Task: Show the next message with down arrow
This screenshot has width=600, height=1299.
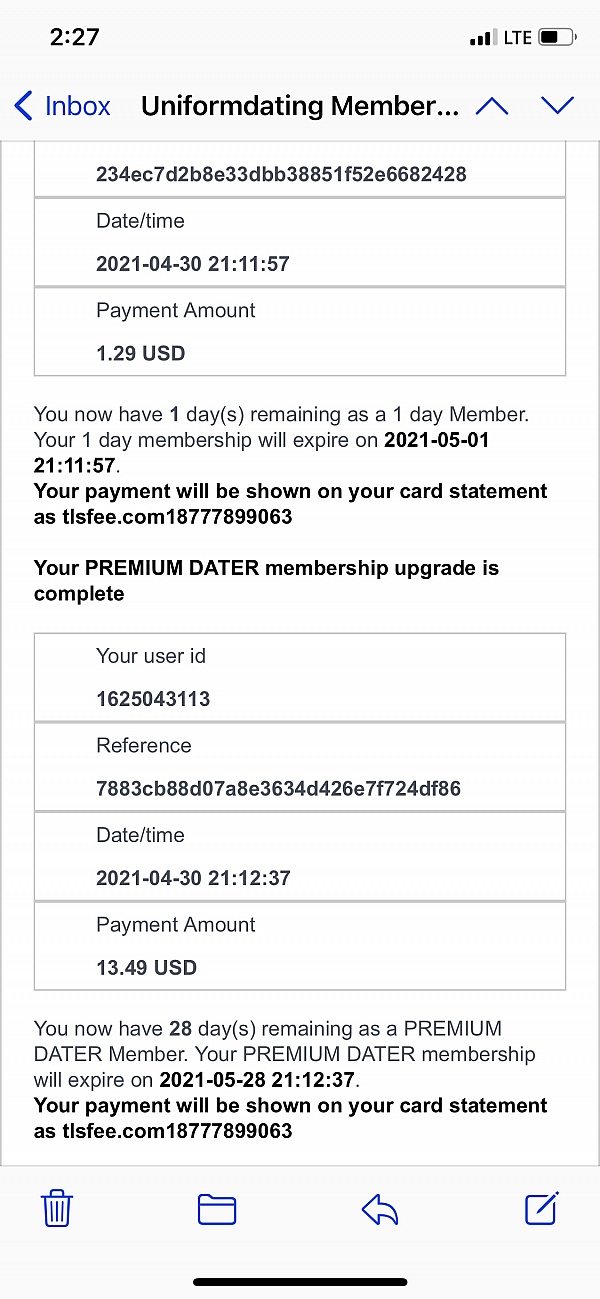Action: coord(557,106)
